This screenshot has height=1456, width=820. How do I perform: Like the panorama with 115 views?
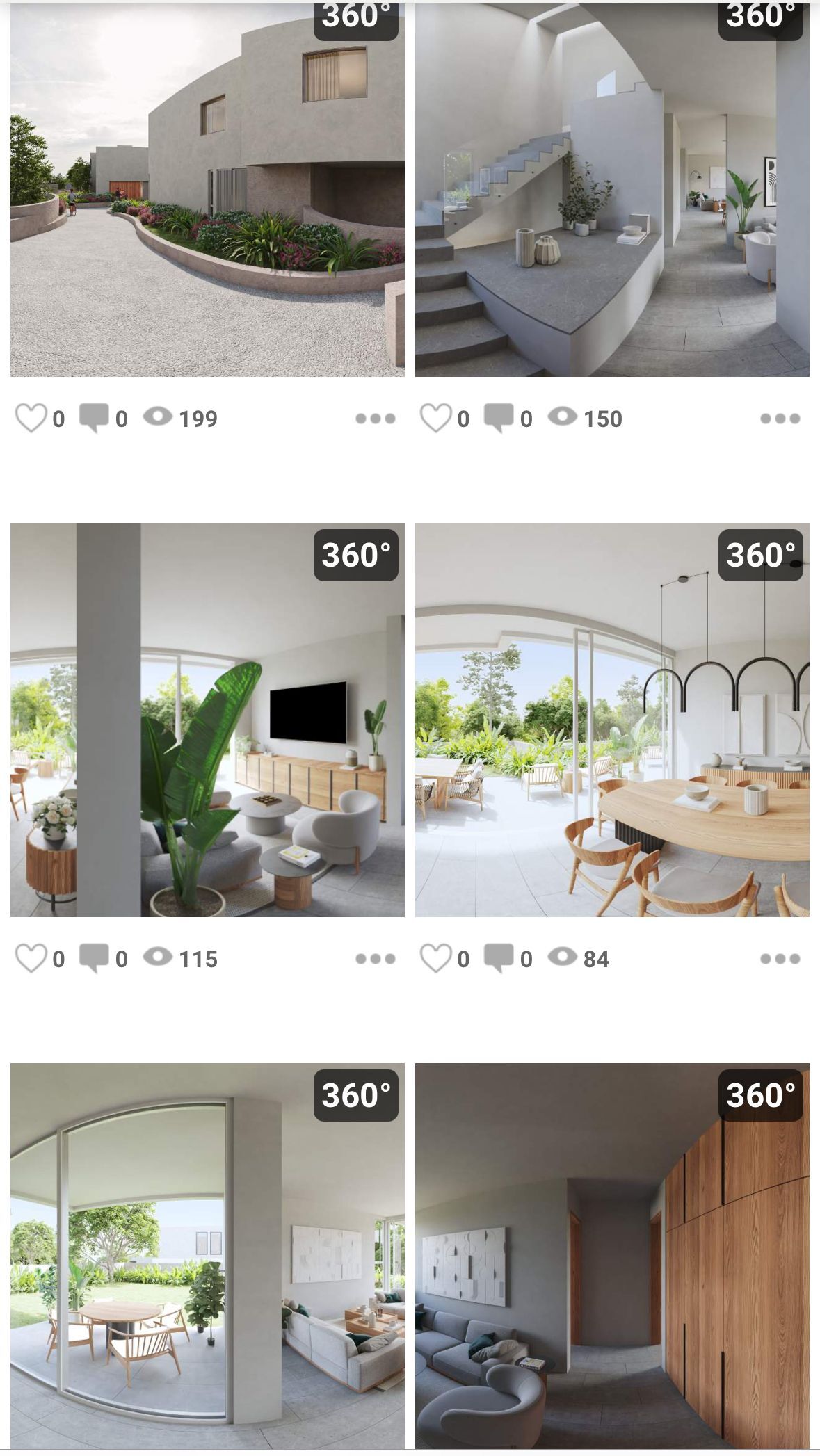point(31,958)
